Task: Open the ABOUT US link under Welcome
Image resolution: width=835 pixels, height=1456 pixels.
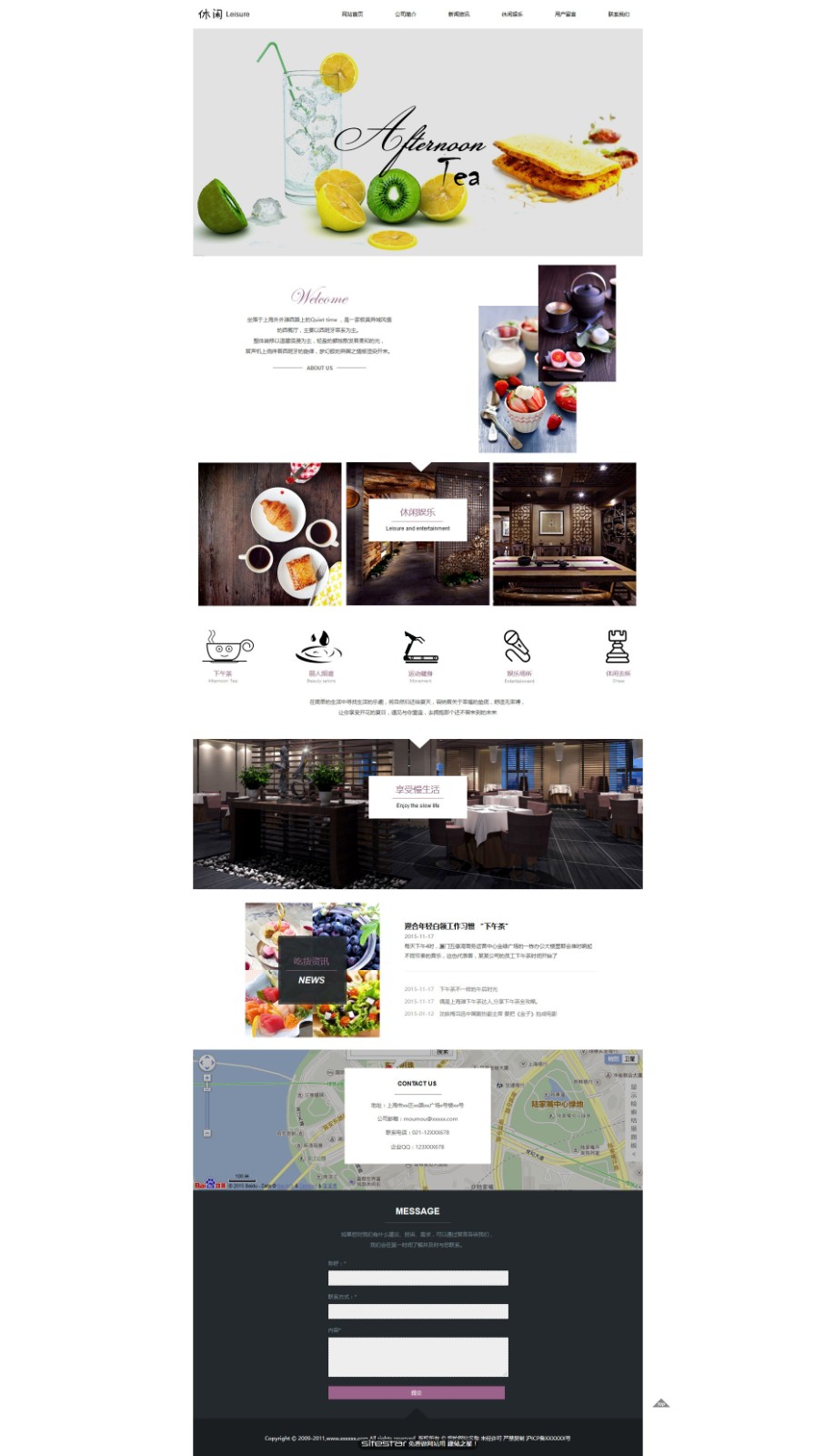Action: tap(319, 368)
